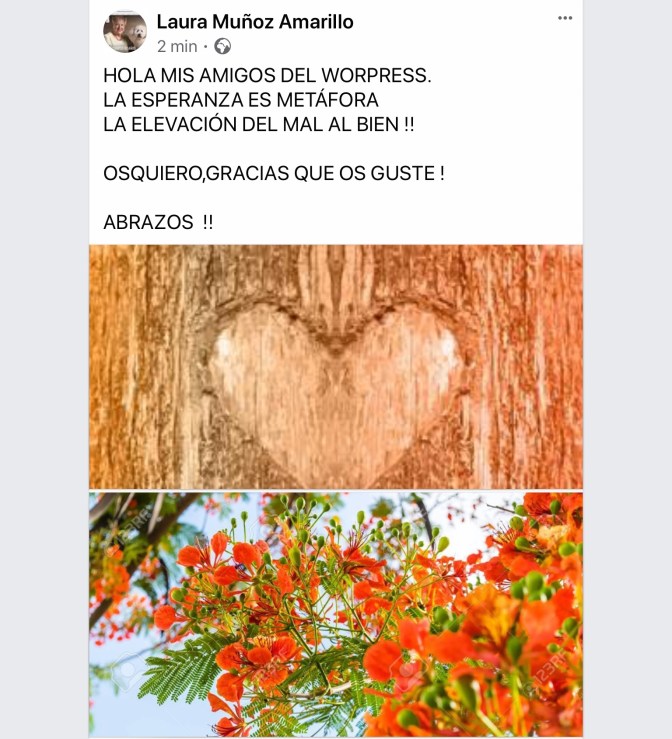Open the post's three-dot options menu
This screenshot has width=672, height=739.
(x=565, y=18)
